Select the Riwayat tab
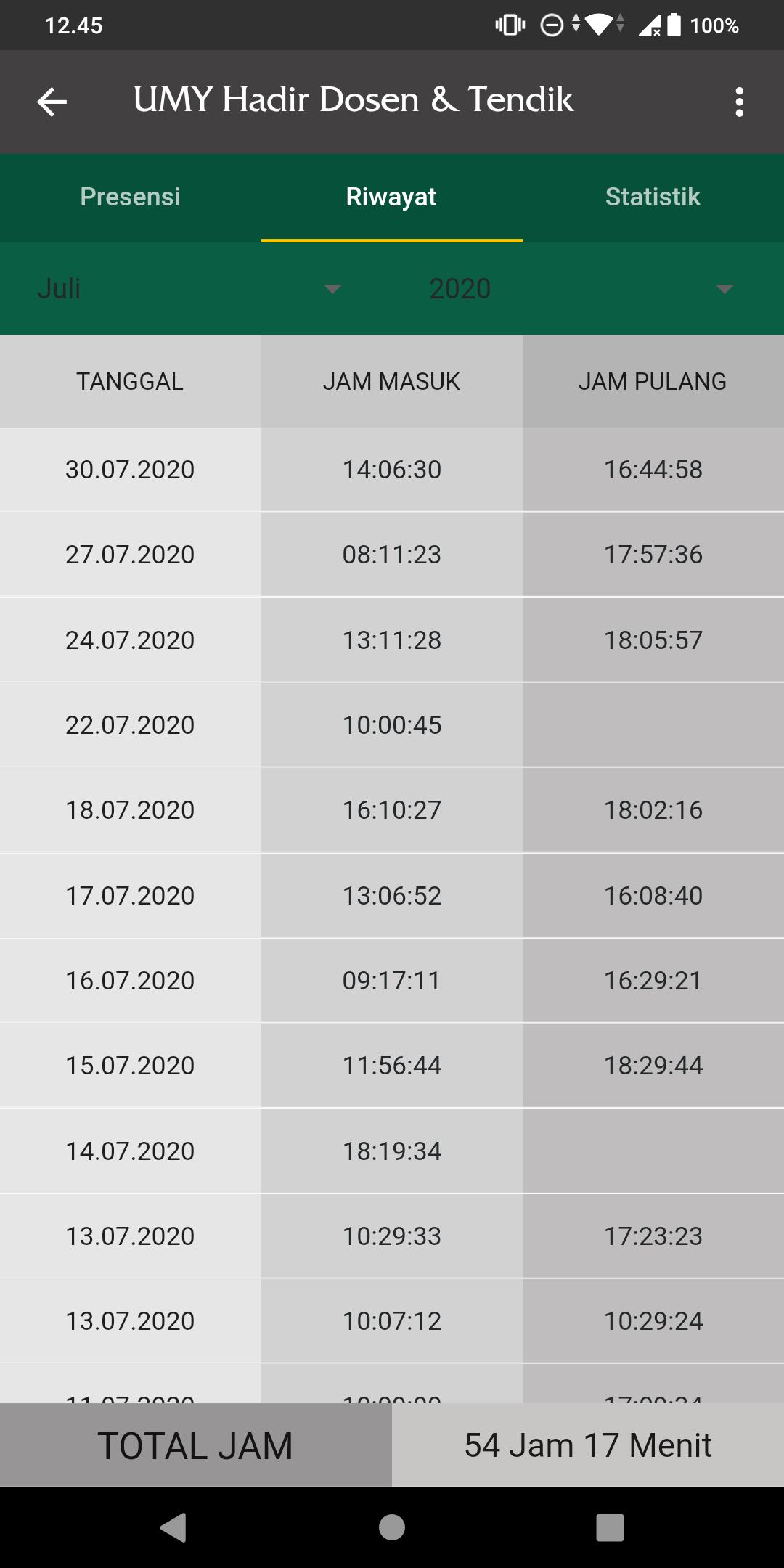This screenshot has width=784, height=1568. tap(392, 197)
